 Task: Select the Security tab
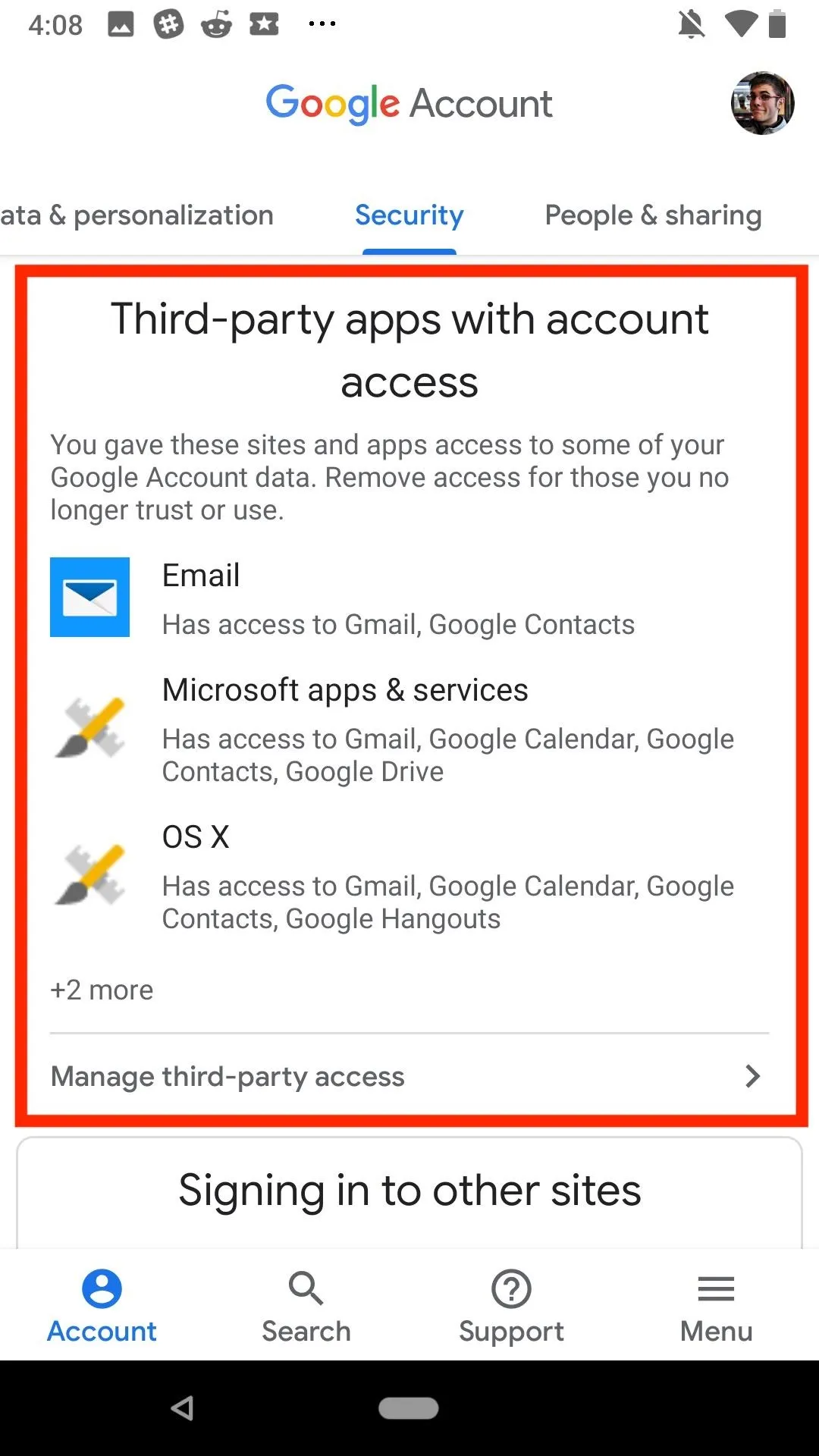409,215
